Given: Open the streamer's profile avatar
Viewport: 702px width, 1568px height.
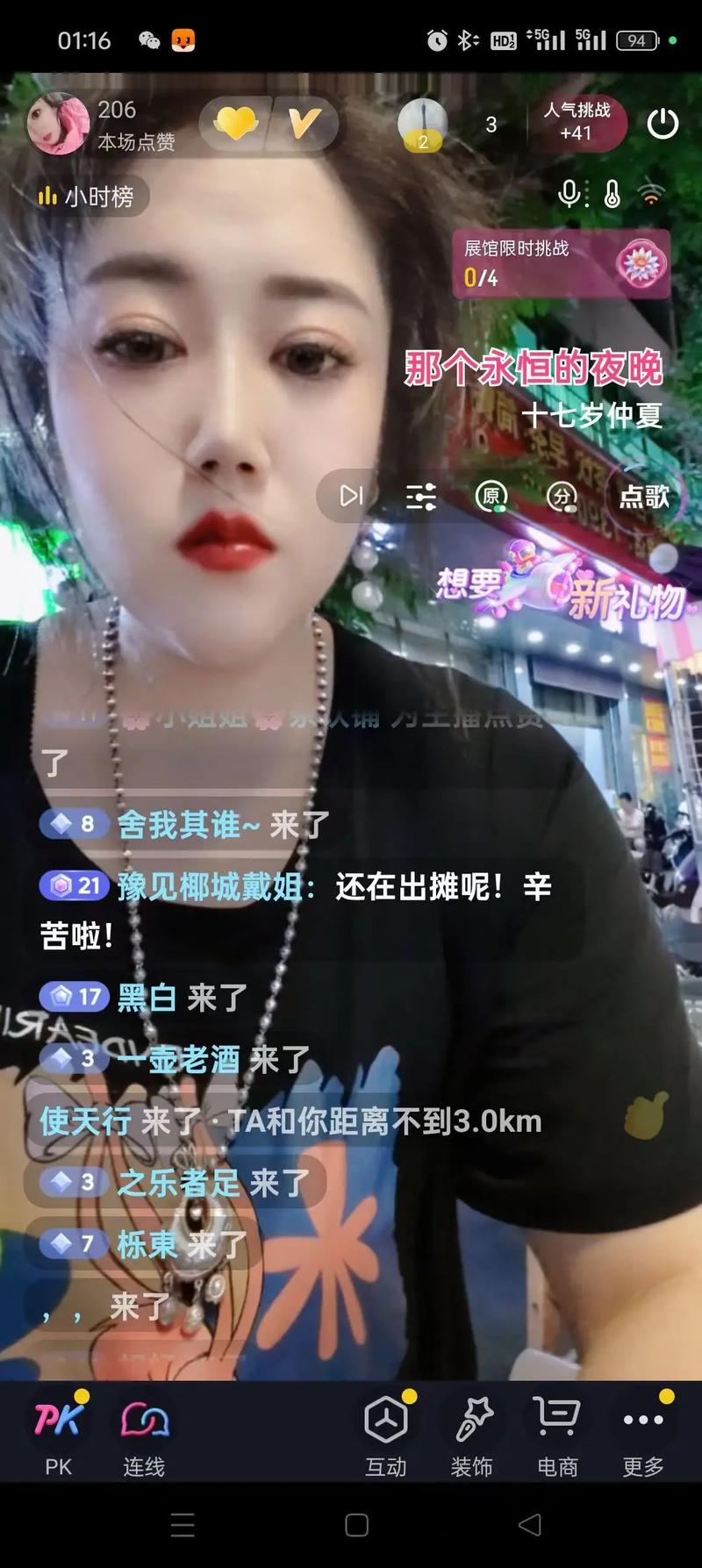Looking at the screenshot, I should (x=58, y=124).
